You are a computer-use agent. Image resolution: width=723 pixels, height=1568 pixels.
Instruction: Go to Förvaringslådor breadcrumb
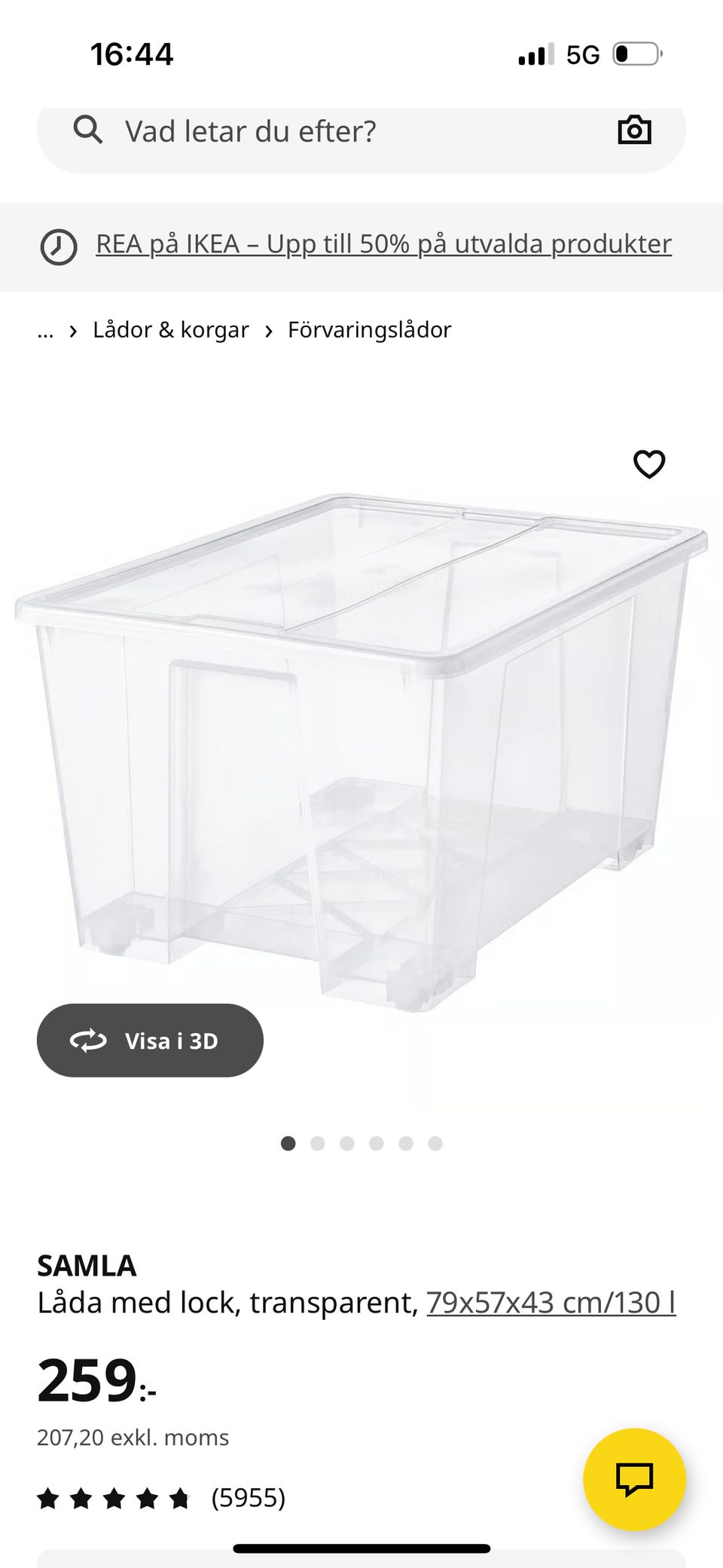coord(369,330)
